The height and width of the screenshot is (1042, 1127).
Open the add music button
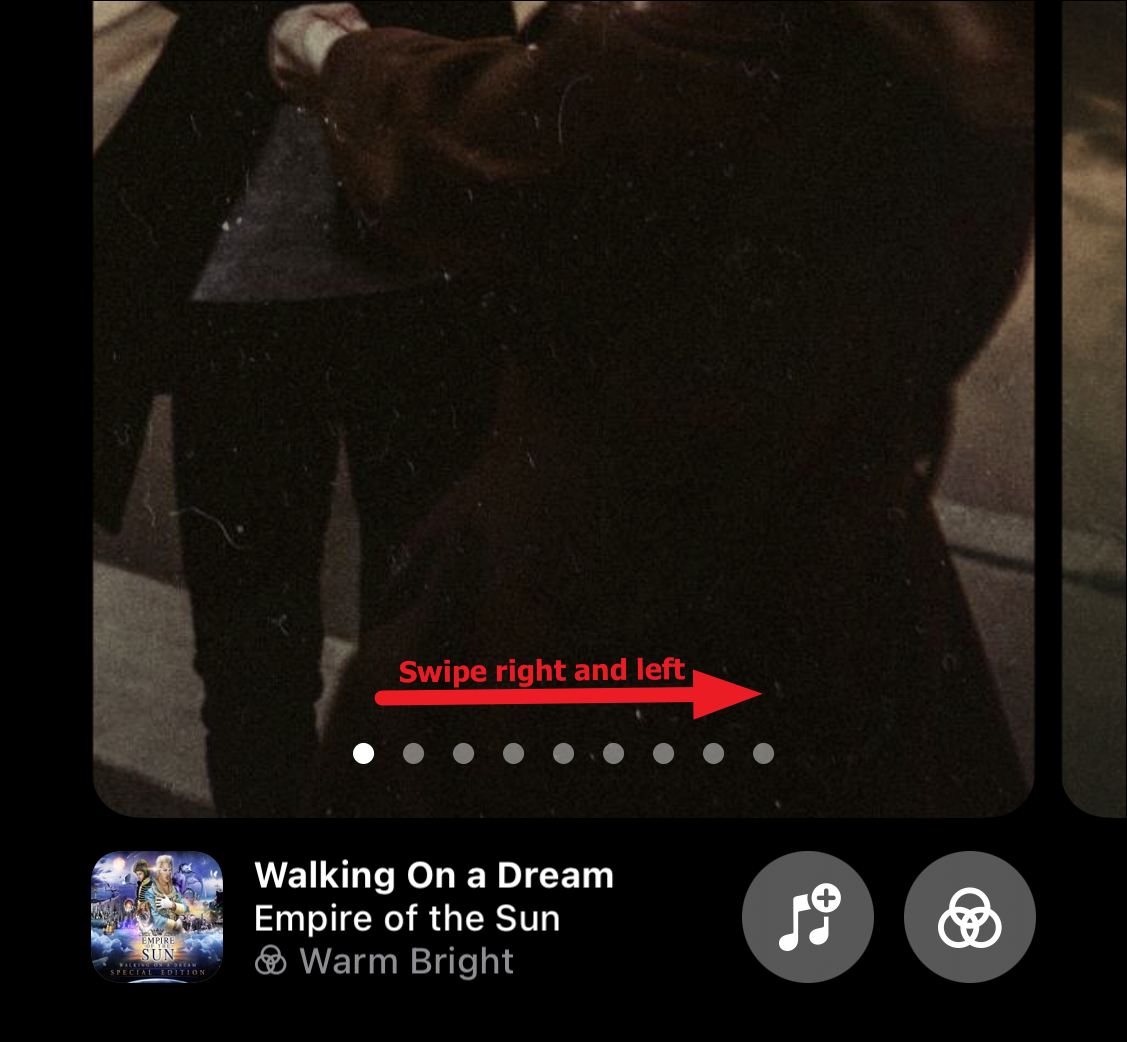pyautogui.click(x=807, y=917)
